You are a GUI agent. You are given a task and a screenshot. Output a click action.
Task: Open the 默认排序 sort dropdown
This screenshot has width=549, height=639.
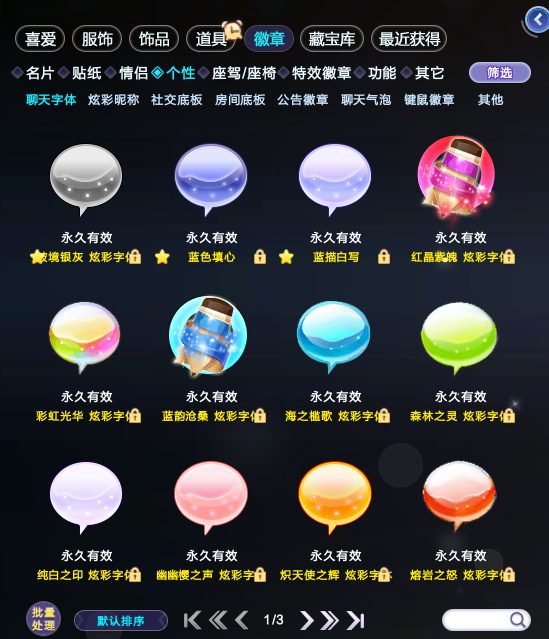(121, 621)
